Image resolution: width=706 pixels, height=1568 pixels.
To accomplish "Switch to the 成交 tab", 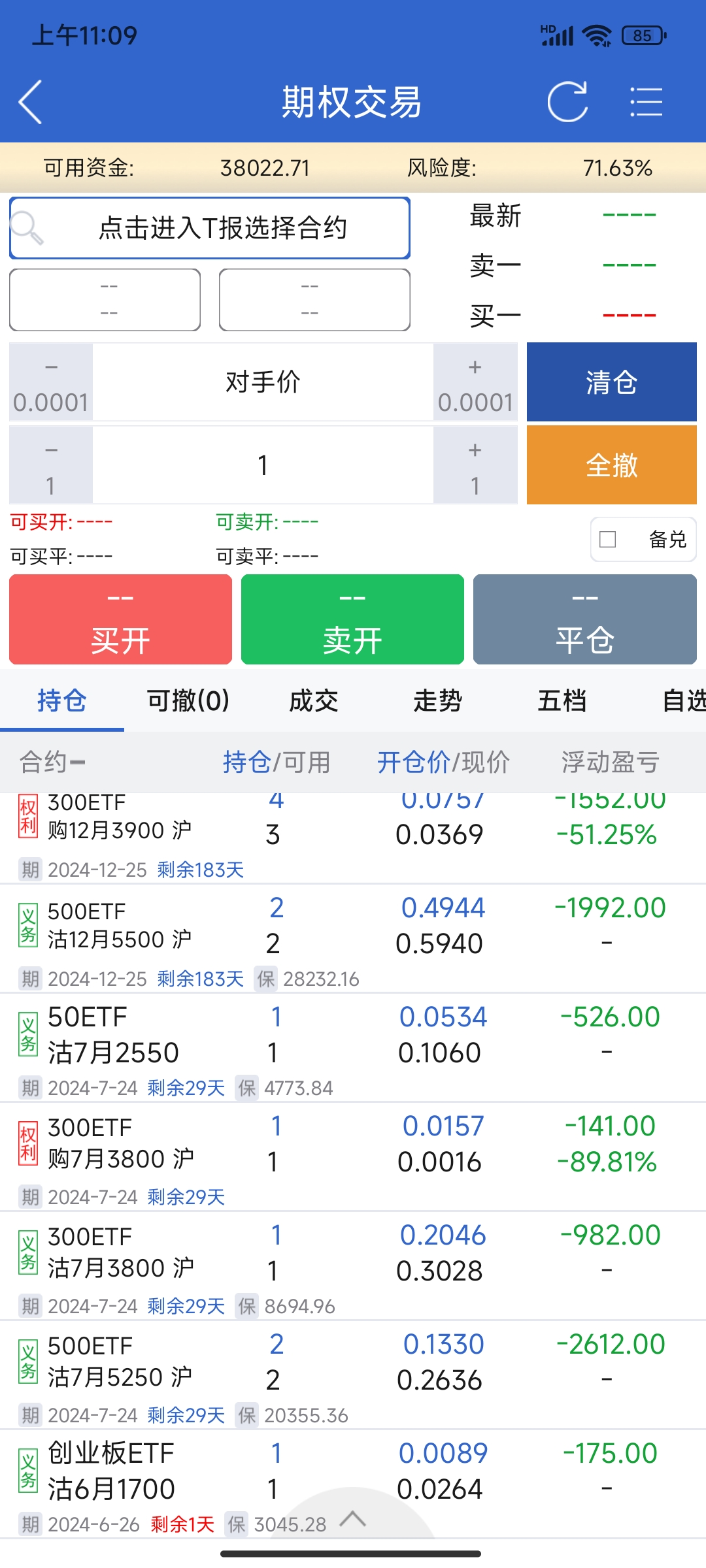I will (314, 701).
